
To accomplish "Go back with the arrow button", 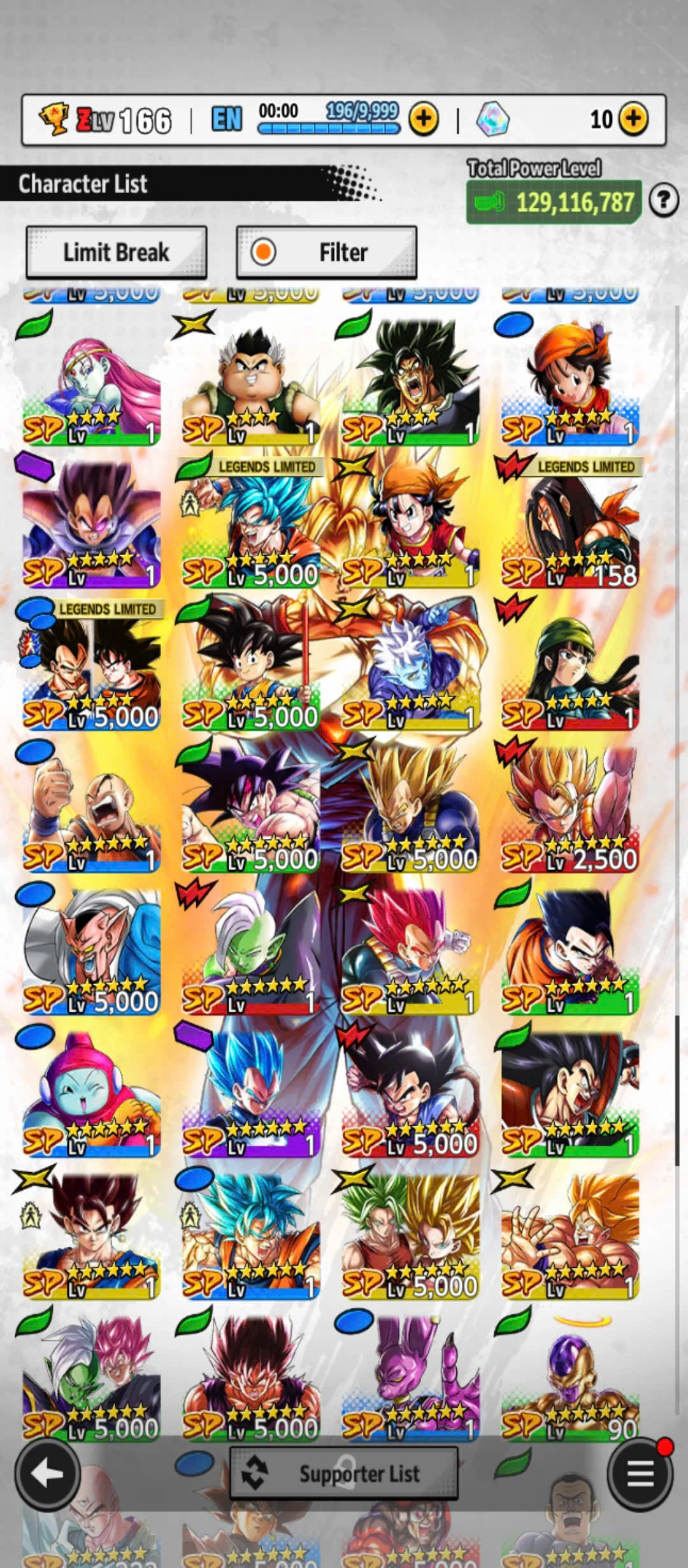I will coord(47,1473).
